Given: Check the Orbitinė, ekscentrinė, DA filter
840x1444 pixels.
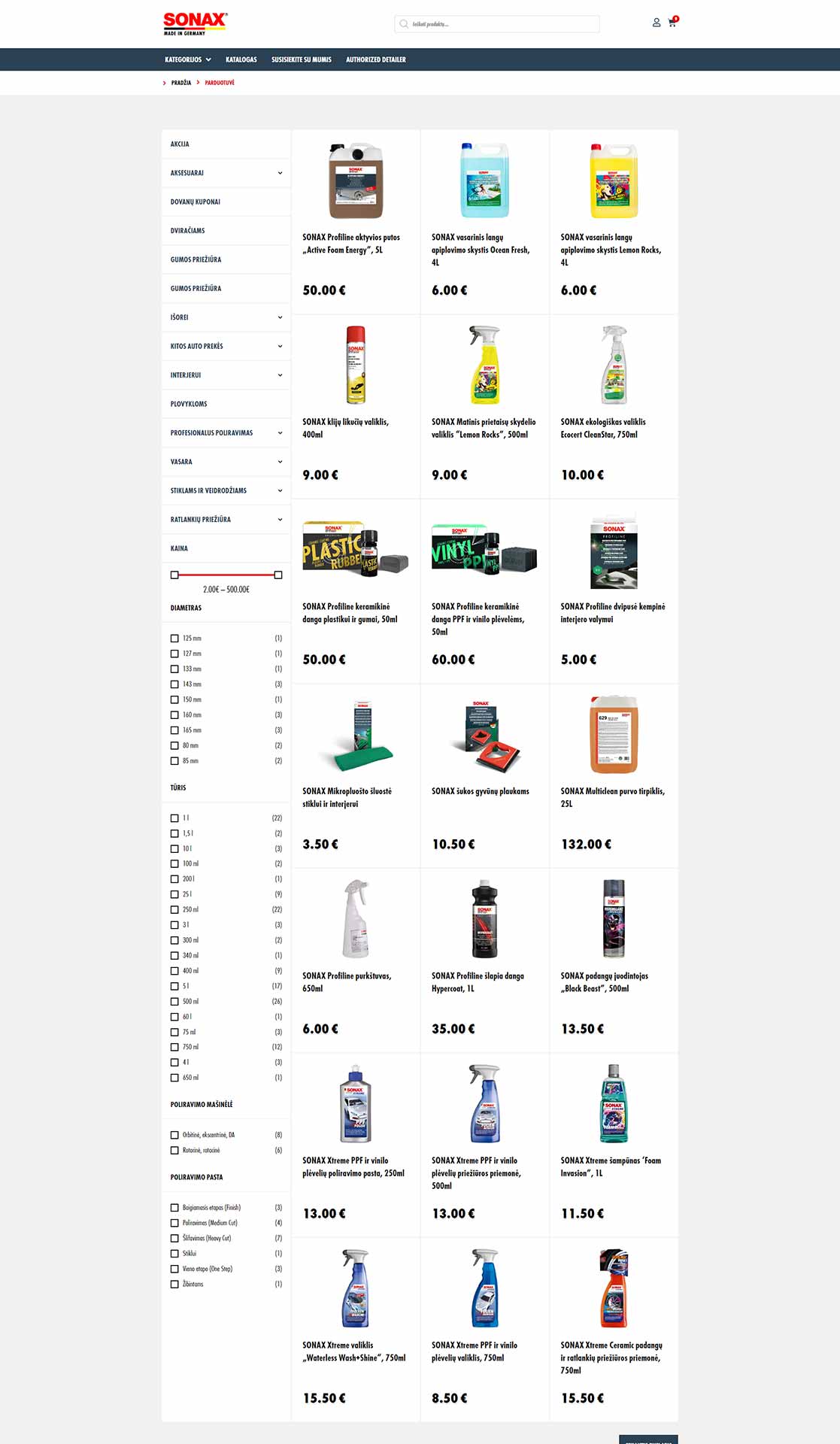Looking at the screenshot, I should coord(174,1135).
